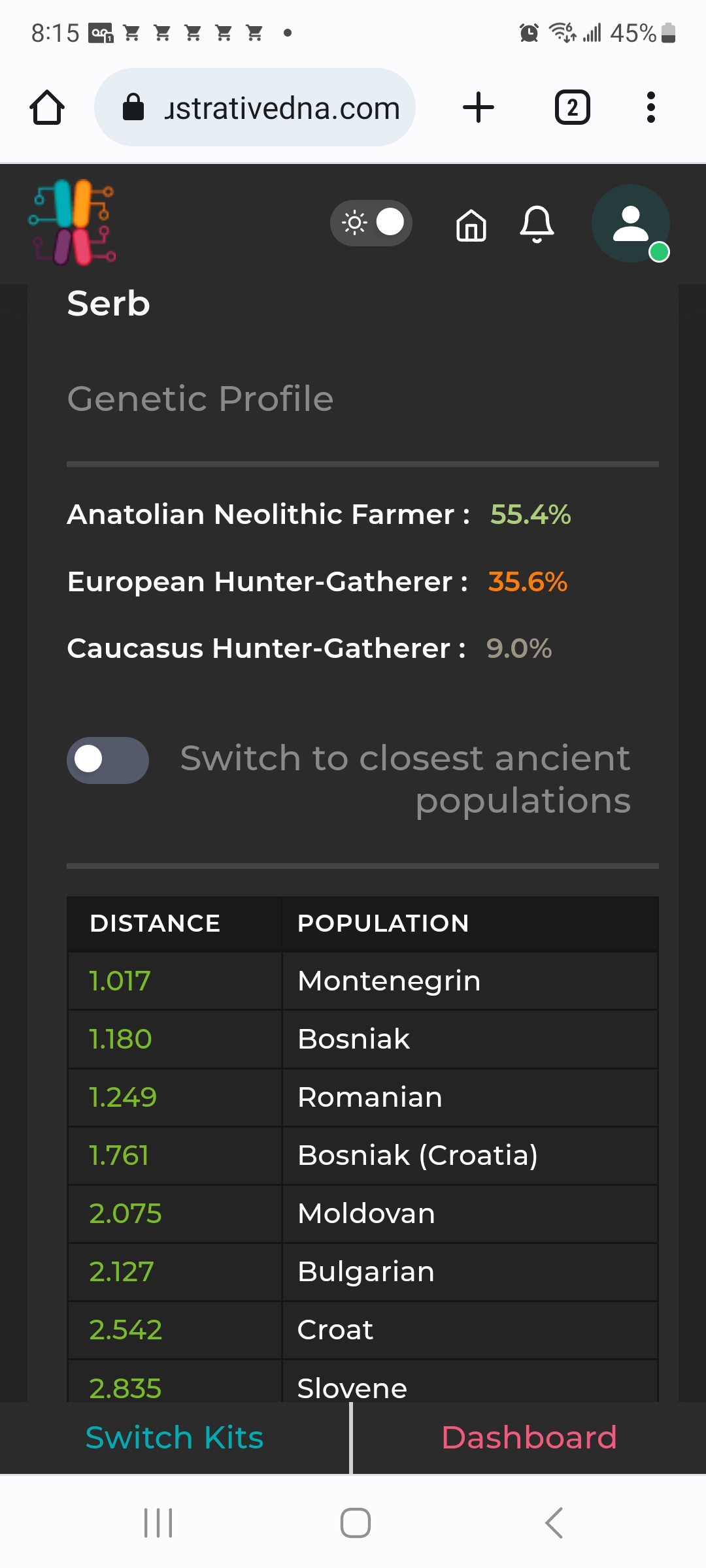Open the browser overflow menu
Viewport: 706px width, 1568px height.
(650, 107)
